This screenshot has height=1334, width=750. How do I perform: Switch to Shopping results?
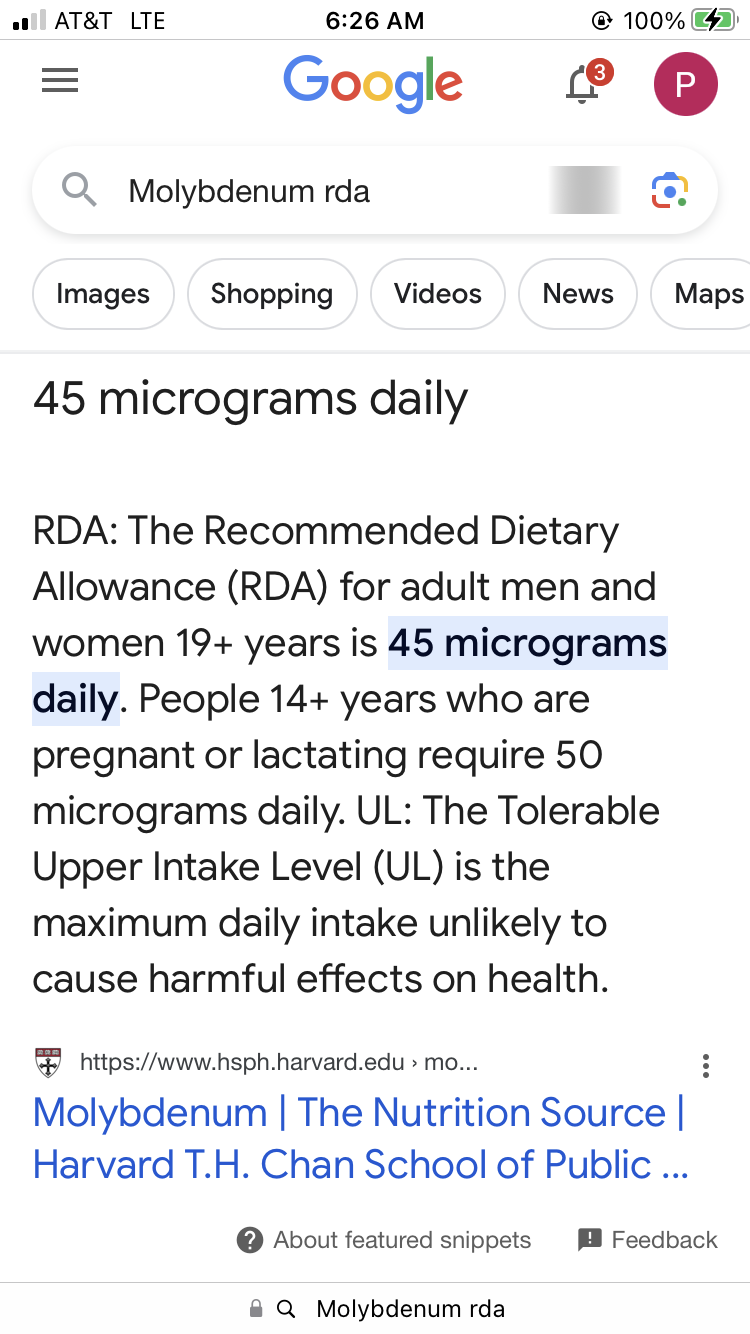point(271,294)
